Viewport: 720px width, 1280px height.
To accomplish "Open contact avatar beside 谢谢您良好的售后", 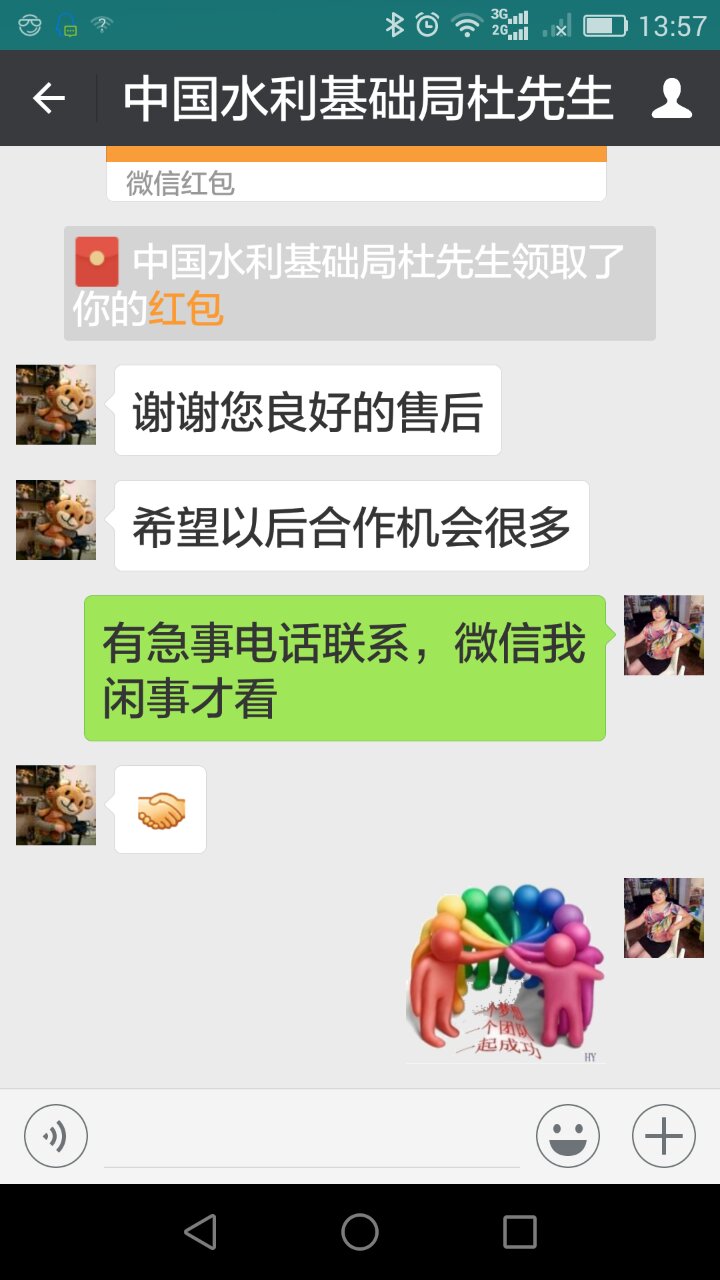I will [x=56, y=405].
